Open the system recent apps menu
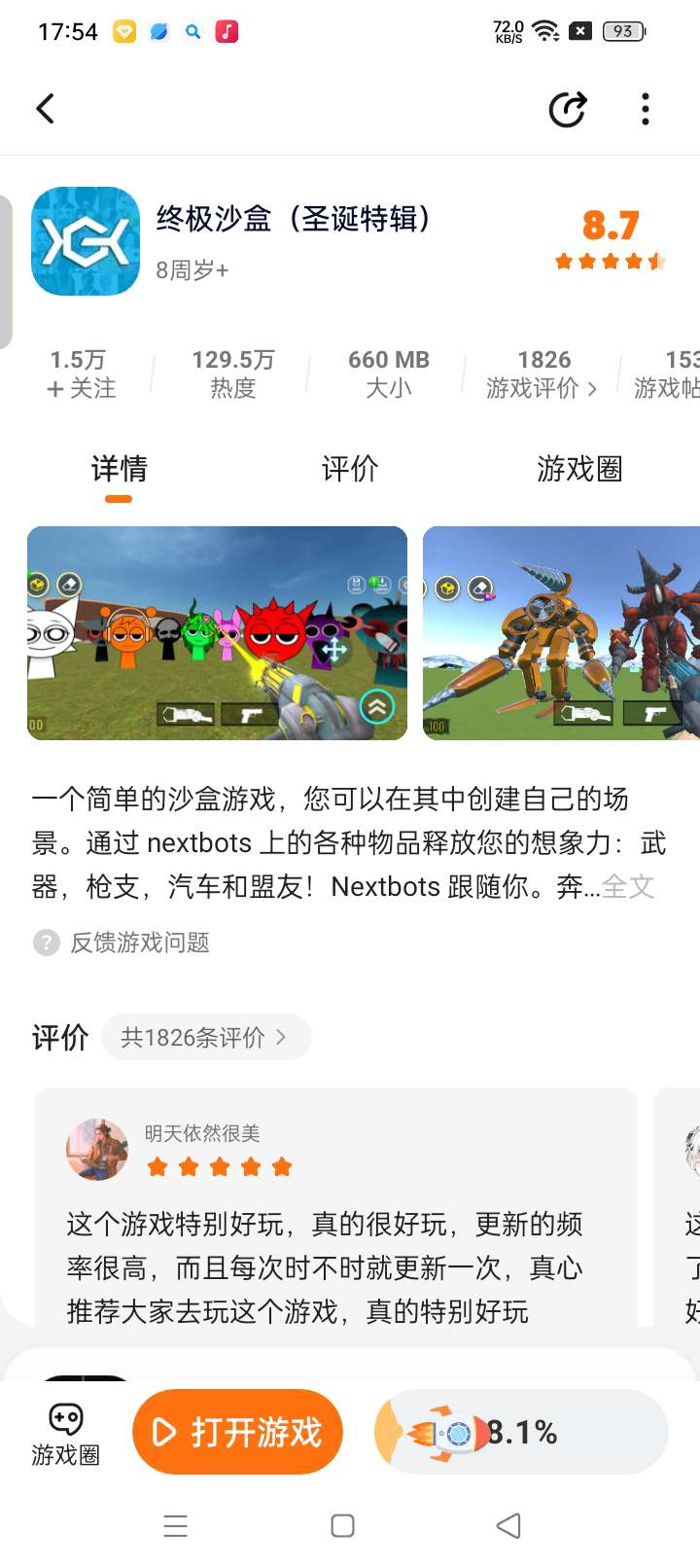 pos(176,1525)
